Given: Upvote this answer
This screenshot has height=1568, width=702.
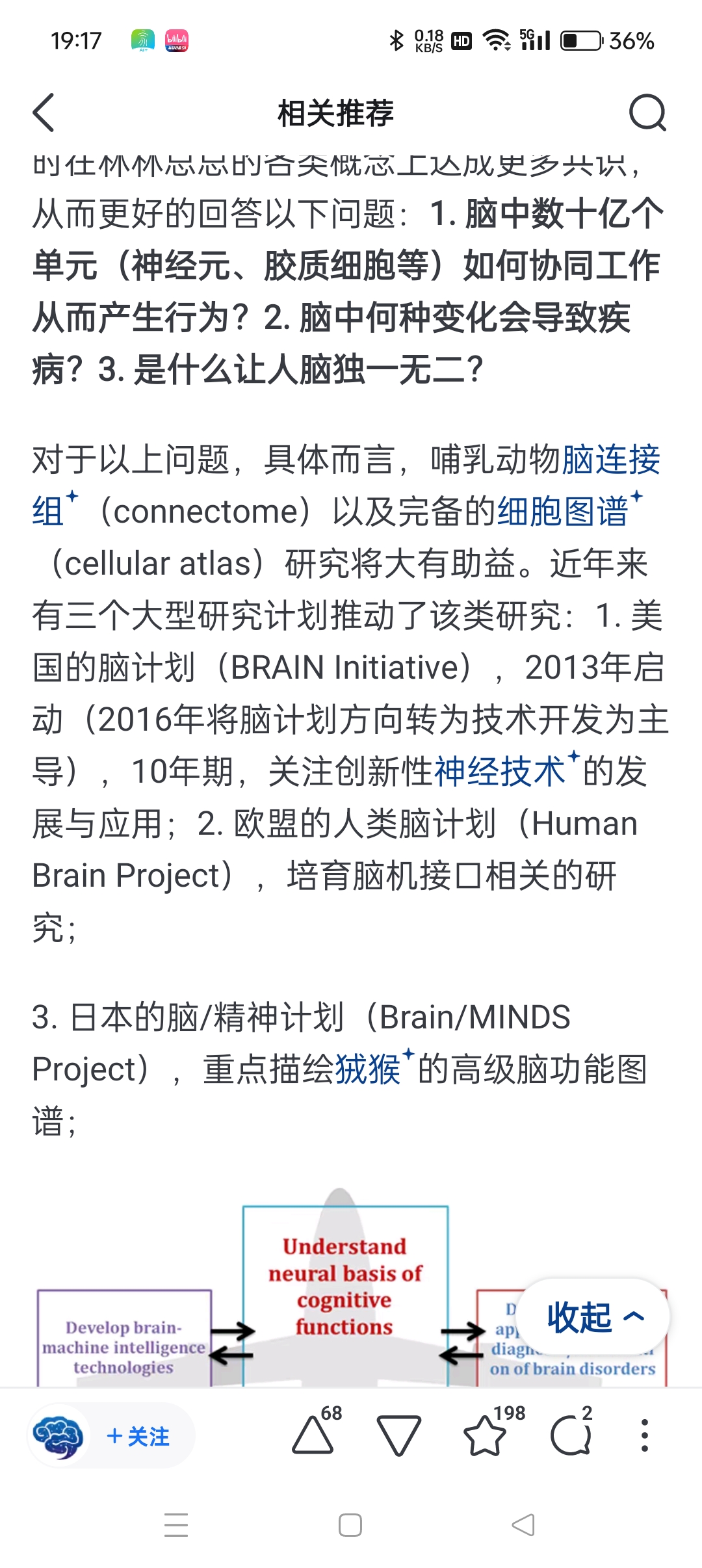Looking at the screenshot, I should [x=313, y=1435].
